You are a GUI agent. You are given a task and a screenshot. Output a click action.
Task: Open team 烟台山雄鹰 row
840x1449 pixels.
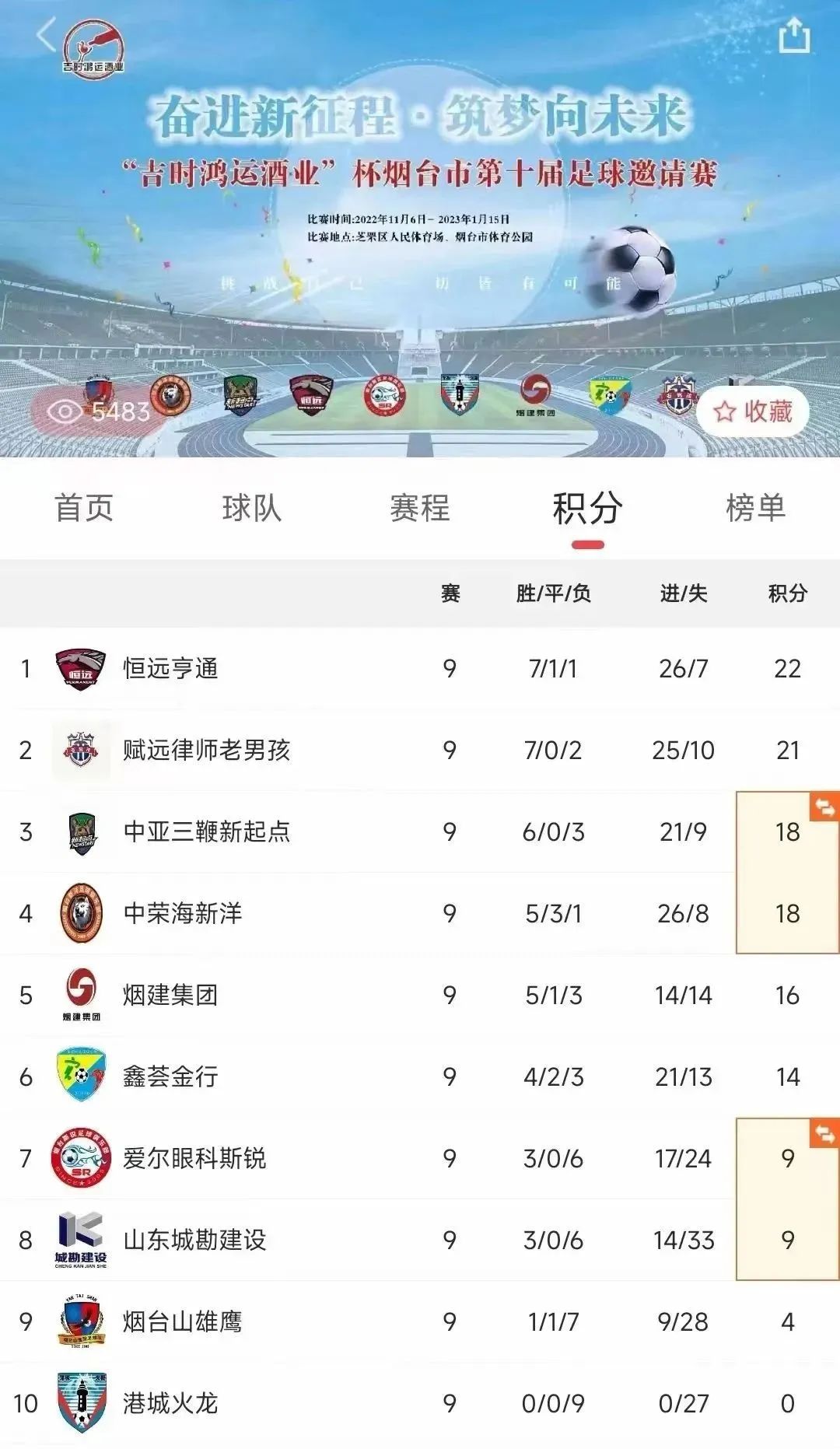click(183, 1322)
